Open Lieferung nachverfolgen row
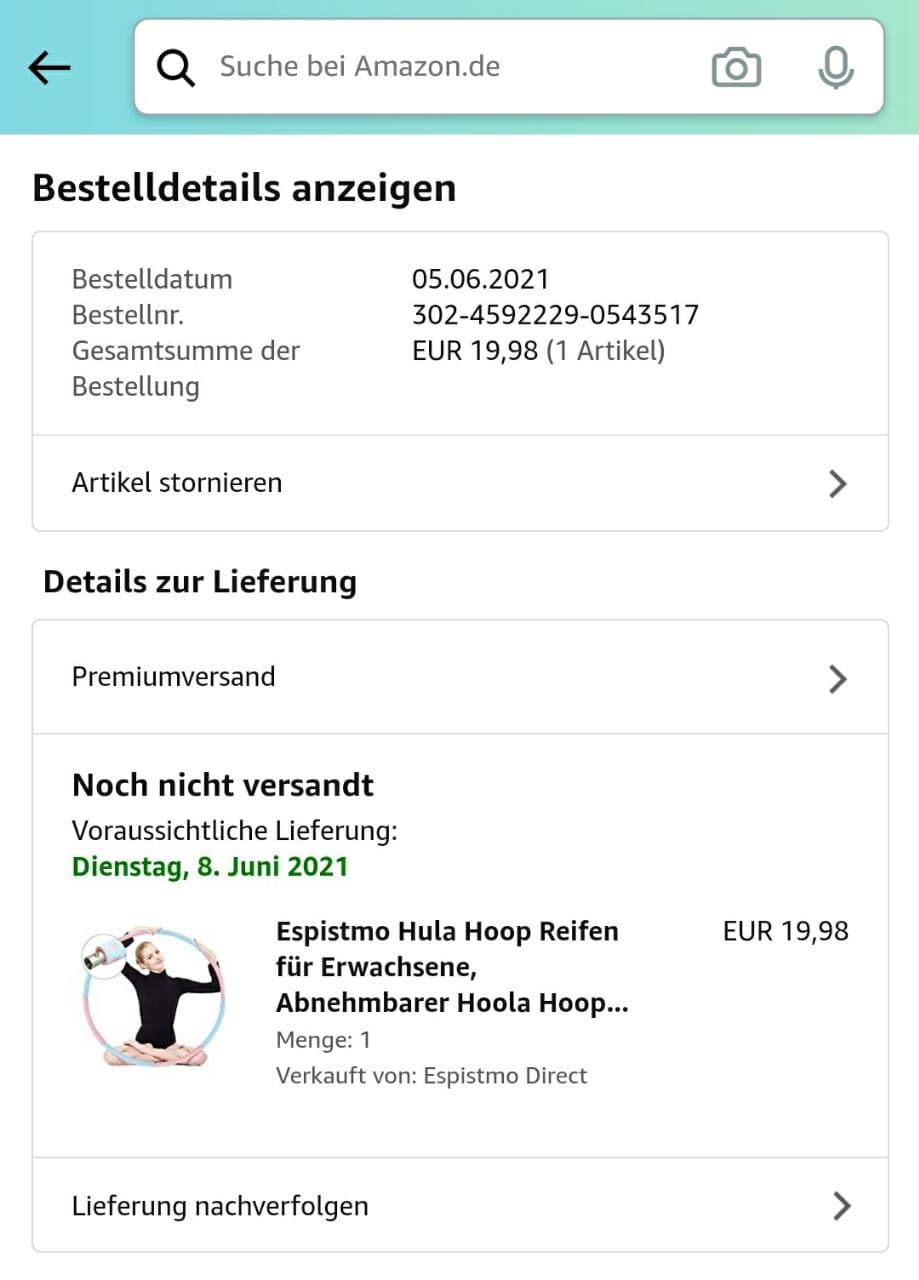The image size is (919, 1280). pos(460,1205)
